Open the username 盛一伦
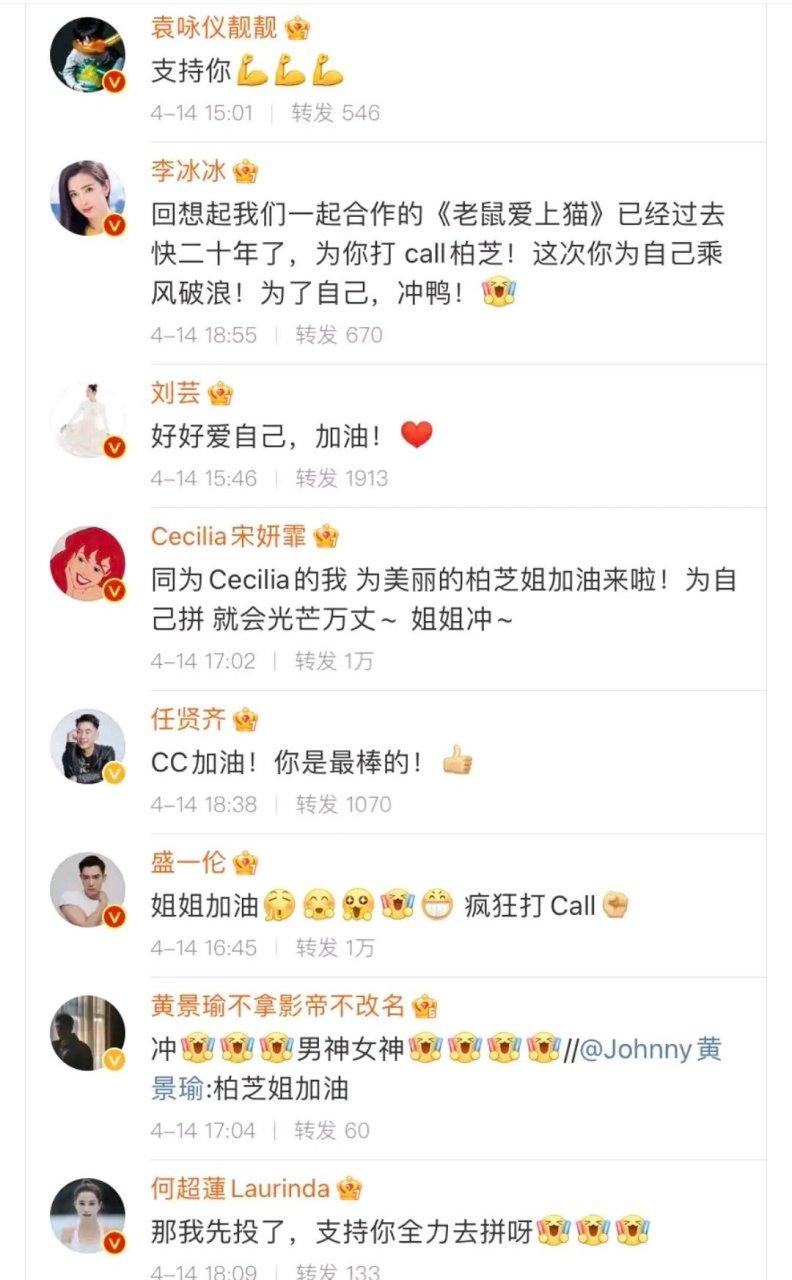792x1280 pixels. click(188, 862)
